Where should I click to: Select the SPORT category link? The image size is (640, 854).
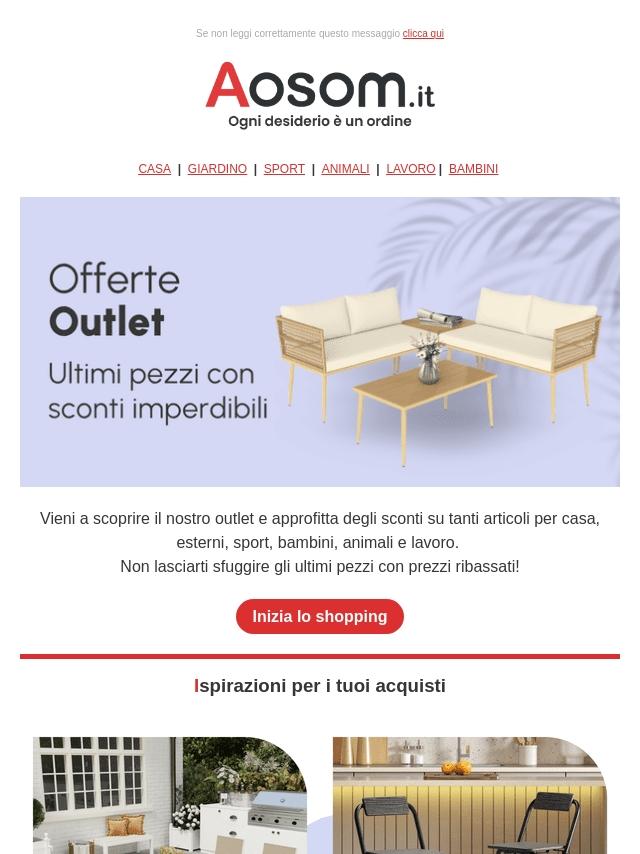(x=284, y=169)
